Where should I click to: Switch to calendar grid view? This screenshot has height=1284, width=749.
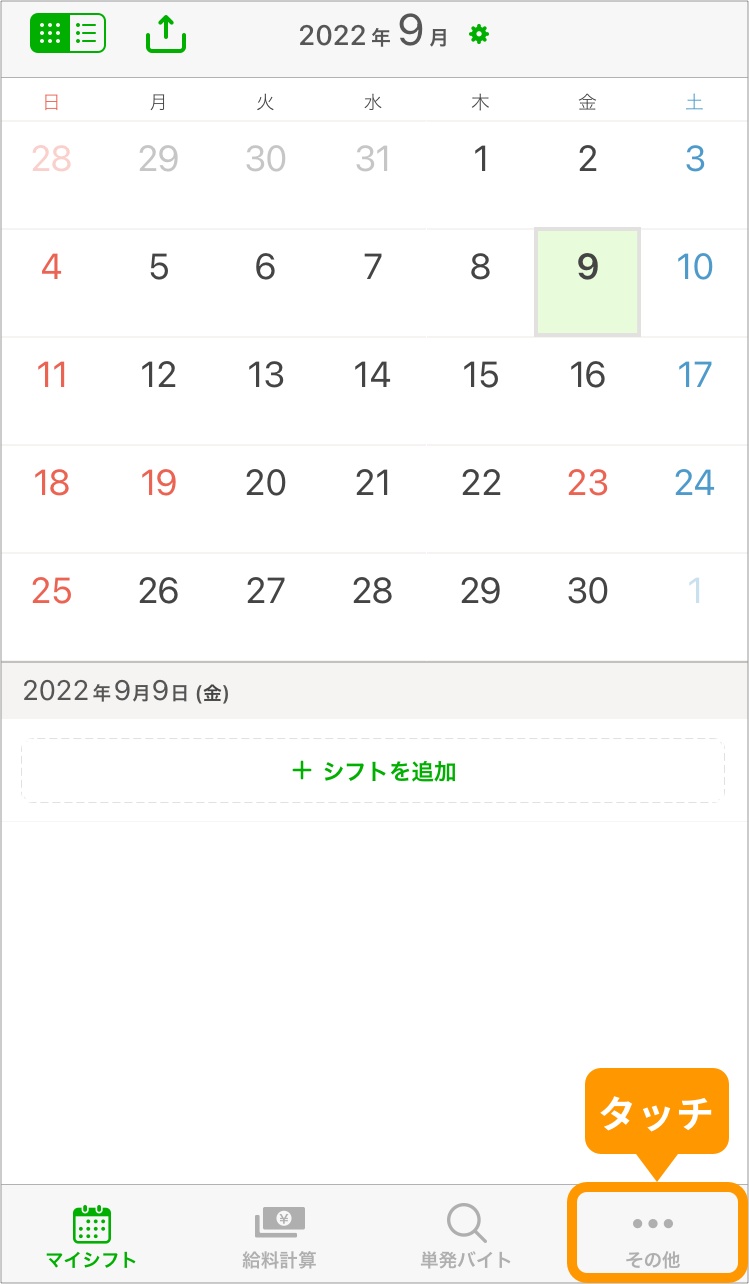(50, 34)
